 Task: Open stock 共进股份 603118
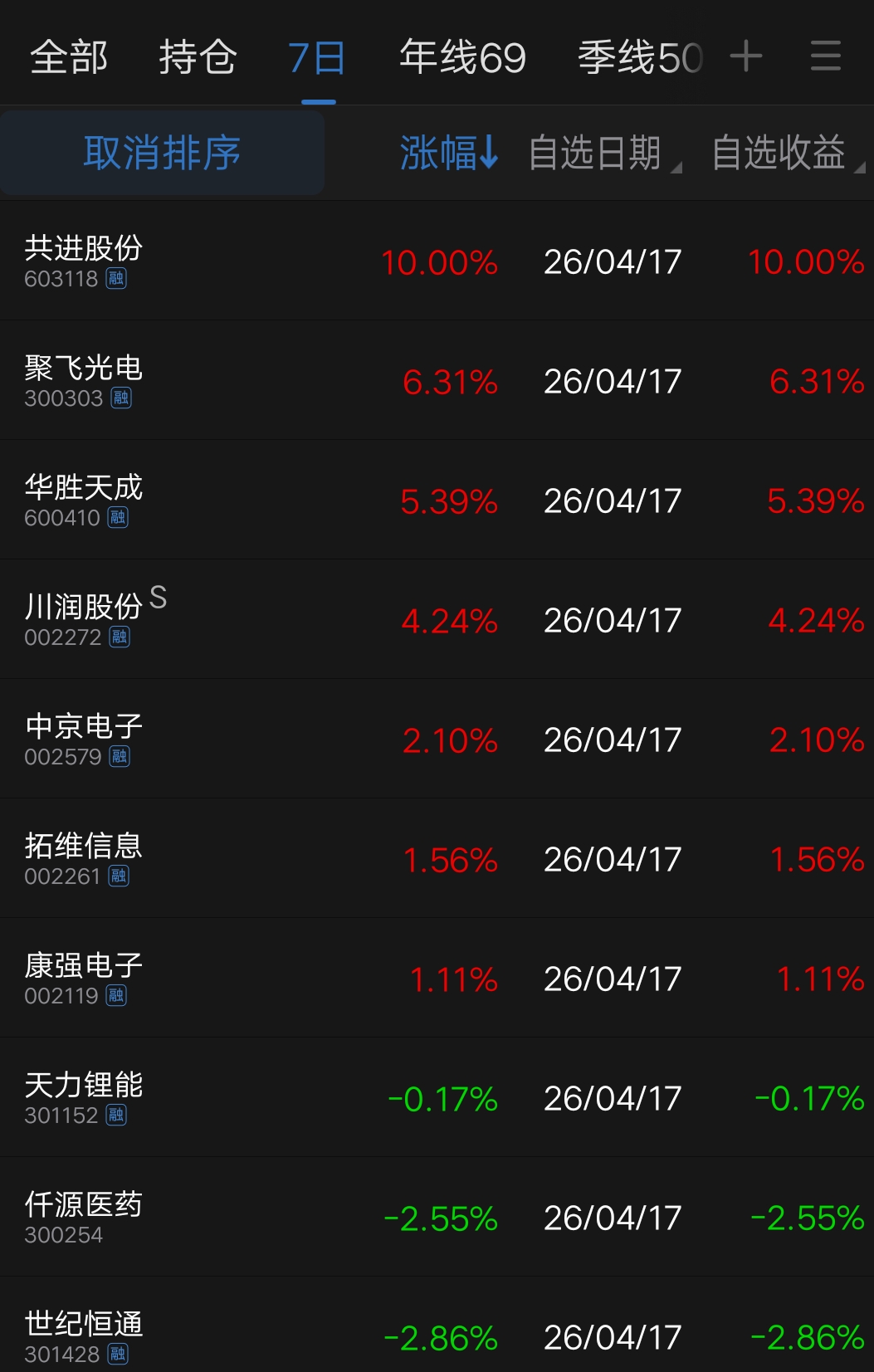[x=83, y=261]
